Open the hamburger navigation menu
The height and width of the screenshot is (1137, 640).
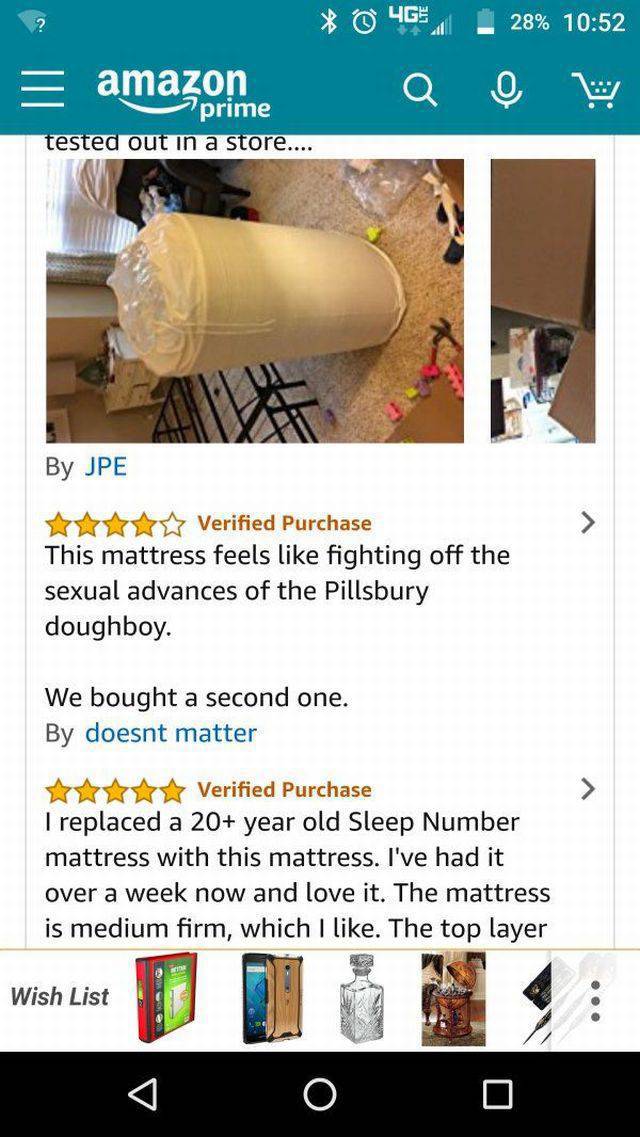42,89
